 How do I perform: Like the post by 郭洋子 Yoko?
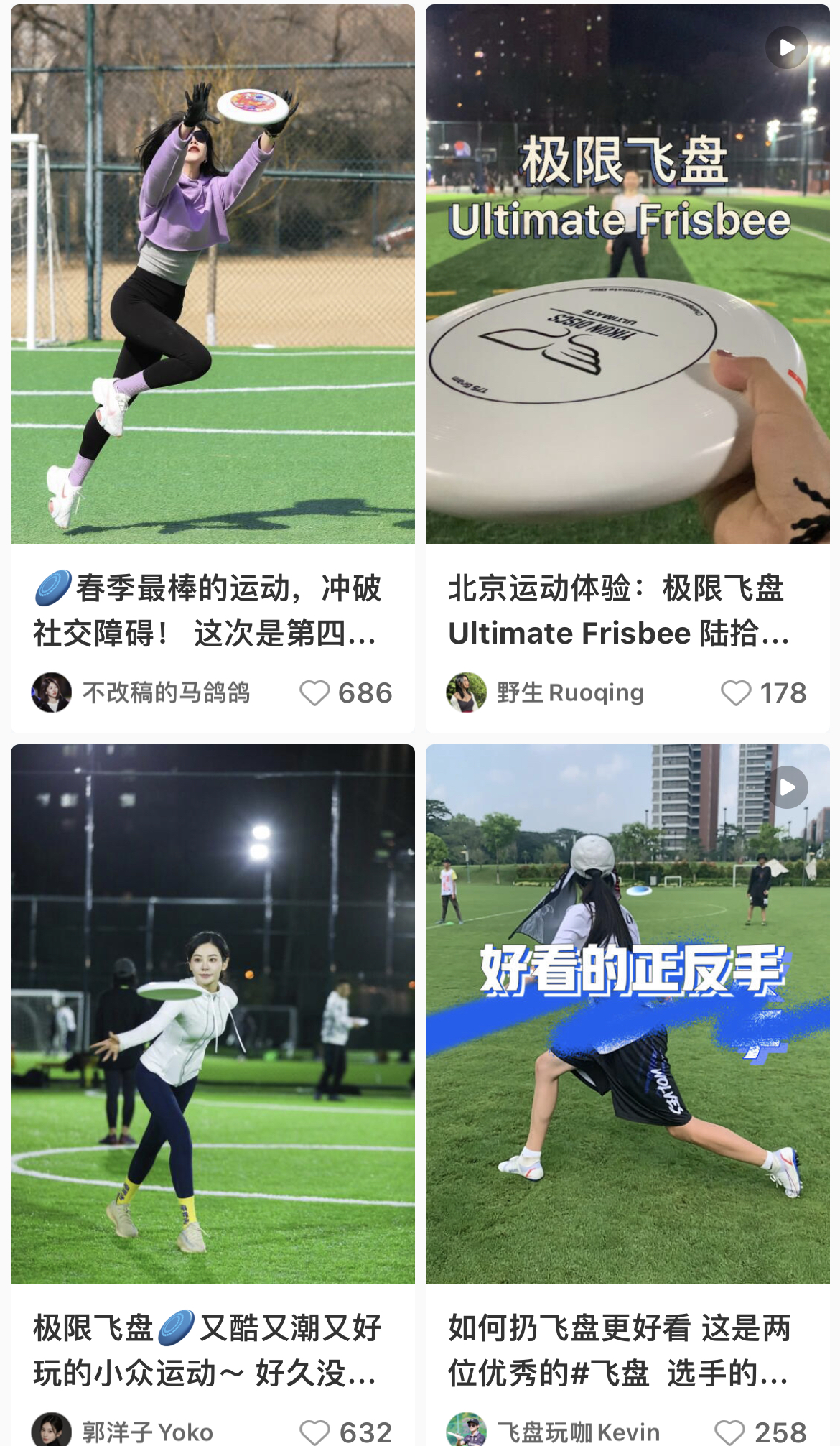point(314,1432)
